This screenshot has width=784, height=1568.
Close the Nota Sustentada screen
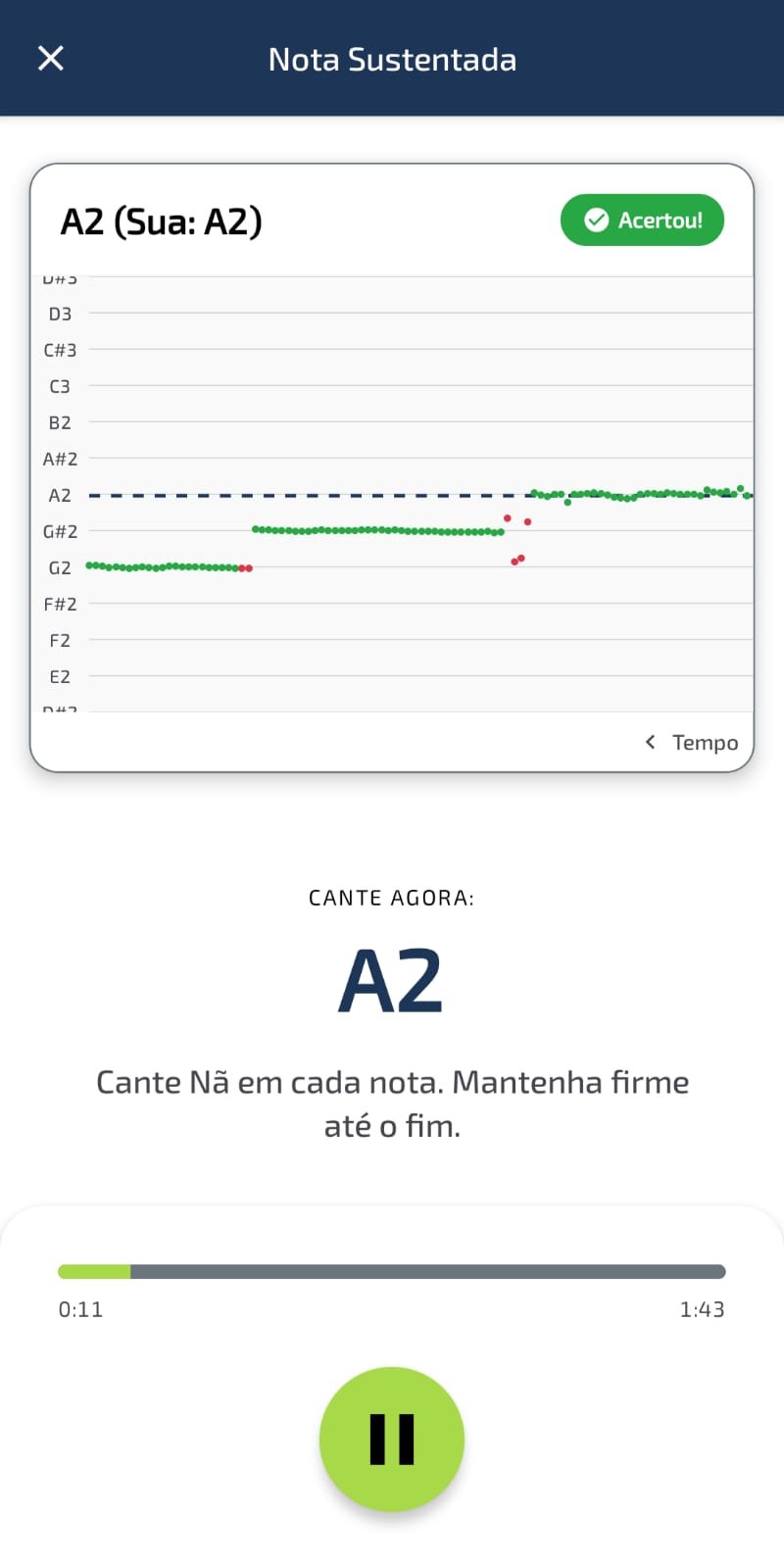point(50,59)
